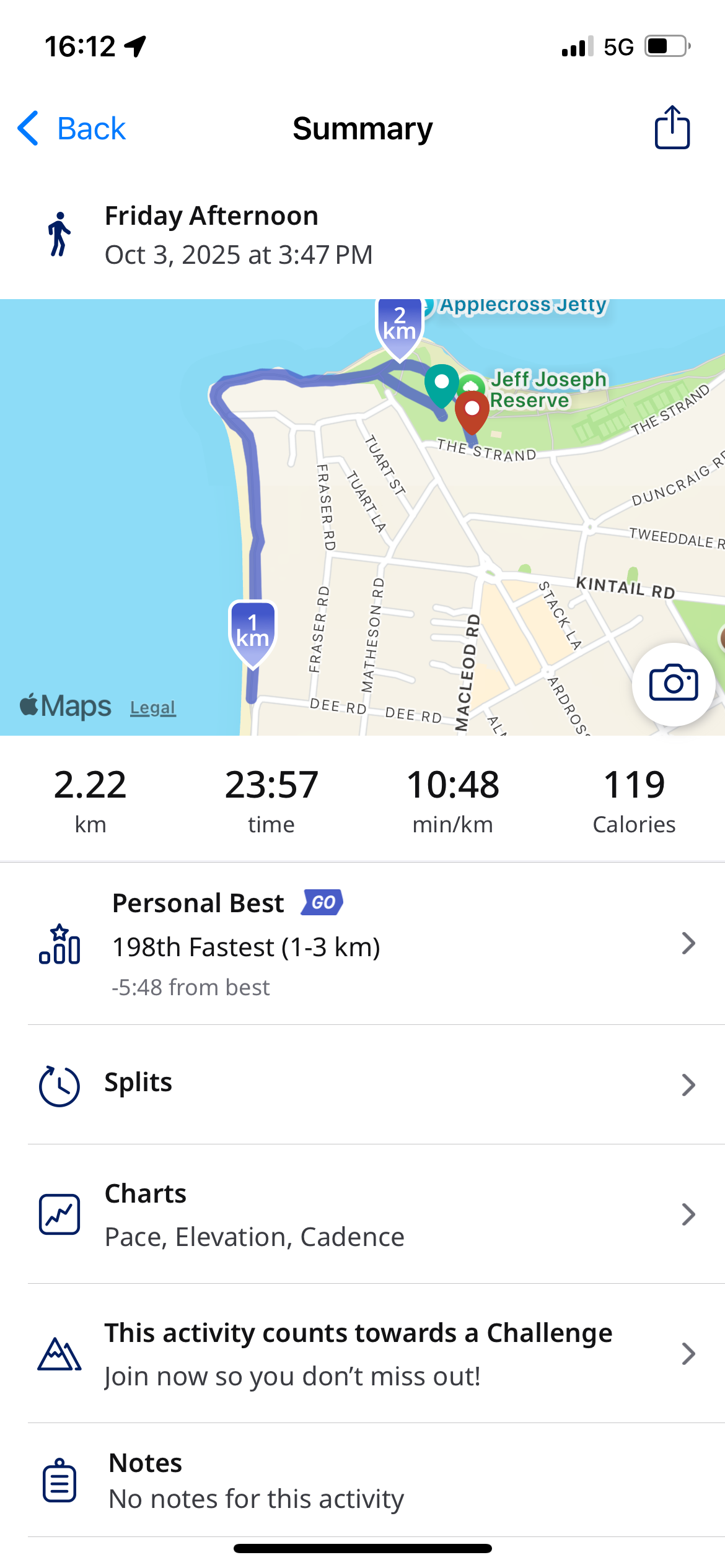Share this activity summary
Screen dimensions: 725x1568
(672, 128)
